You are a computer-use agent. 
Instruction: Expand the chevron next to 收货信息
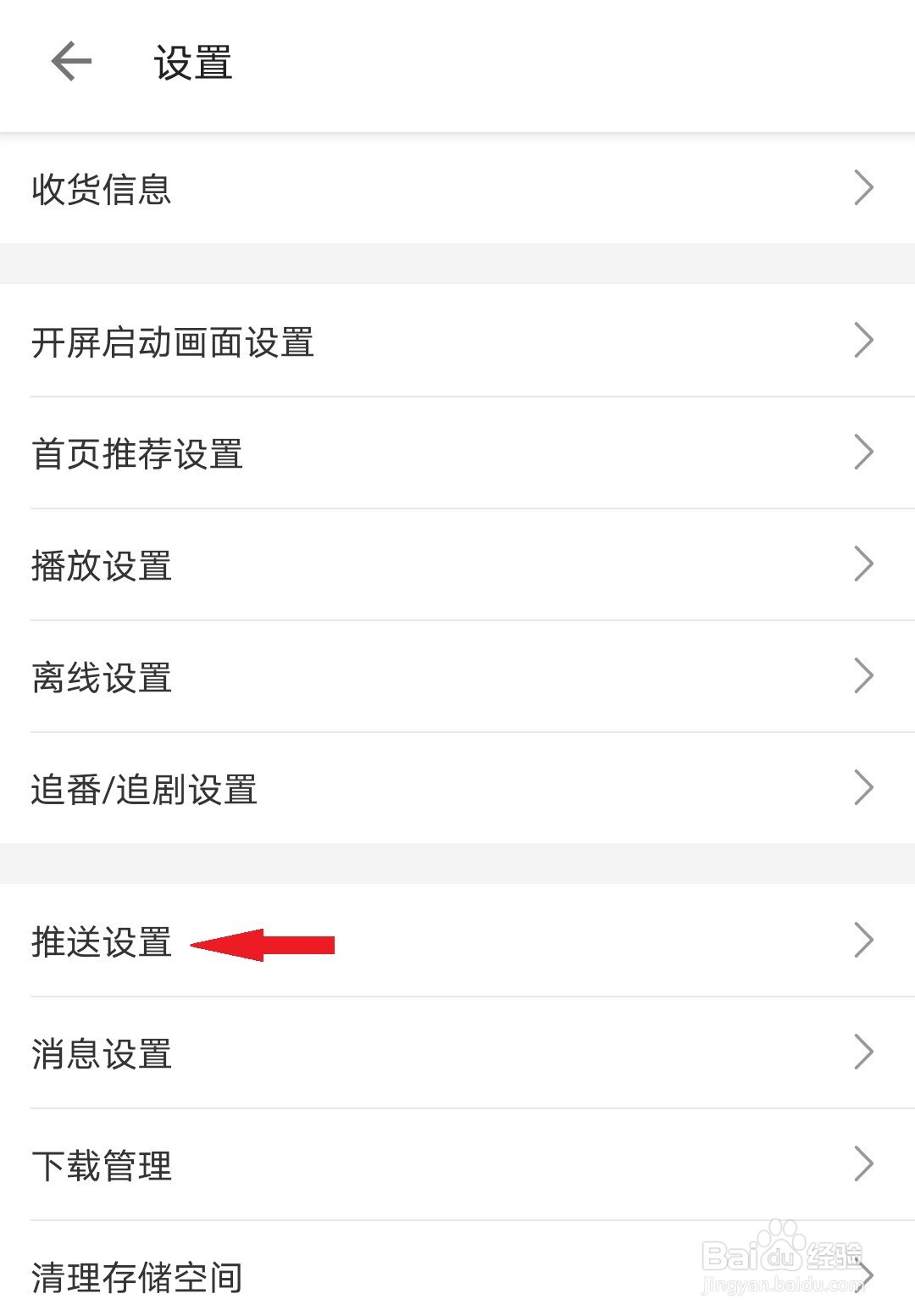862,188
